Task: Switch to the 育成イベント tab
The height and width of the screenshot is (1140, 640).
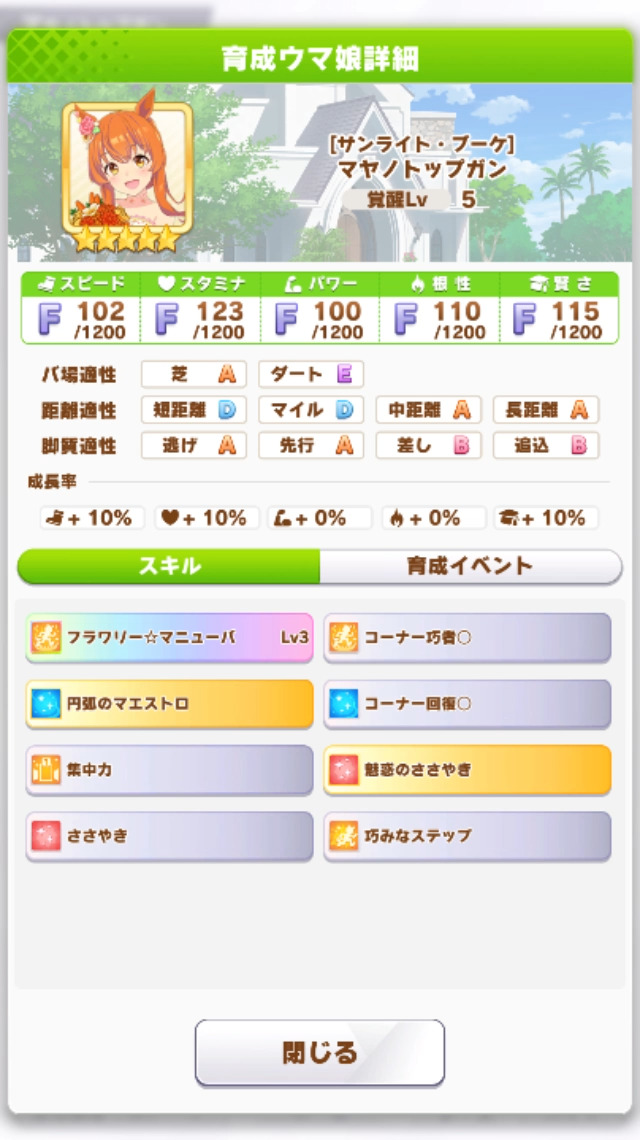Action: (470, 566)
